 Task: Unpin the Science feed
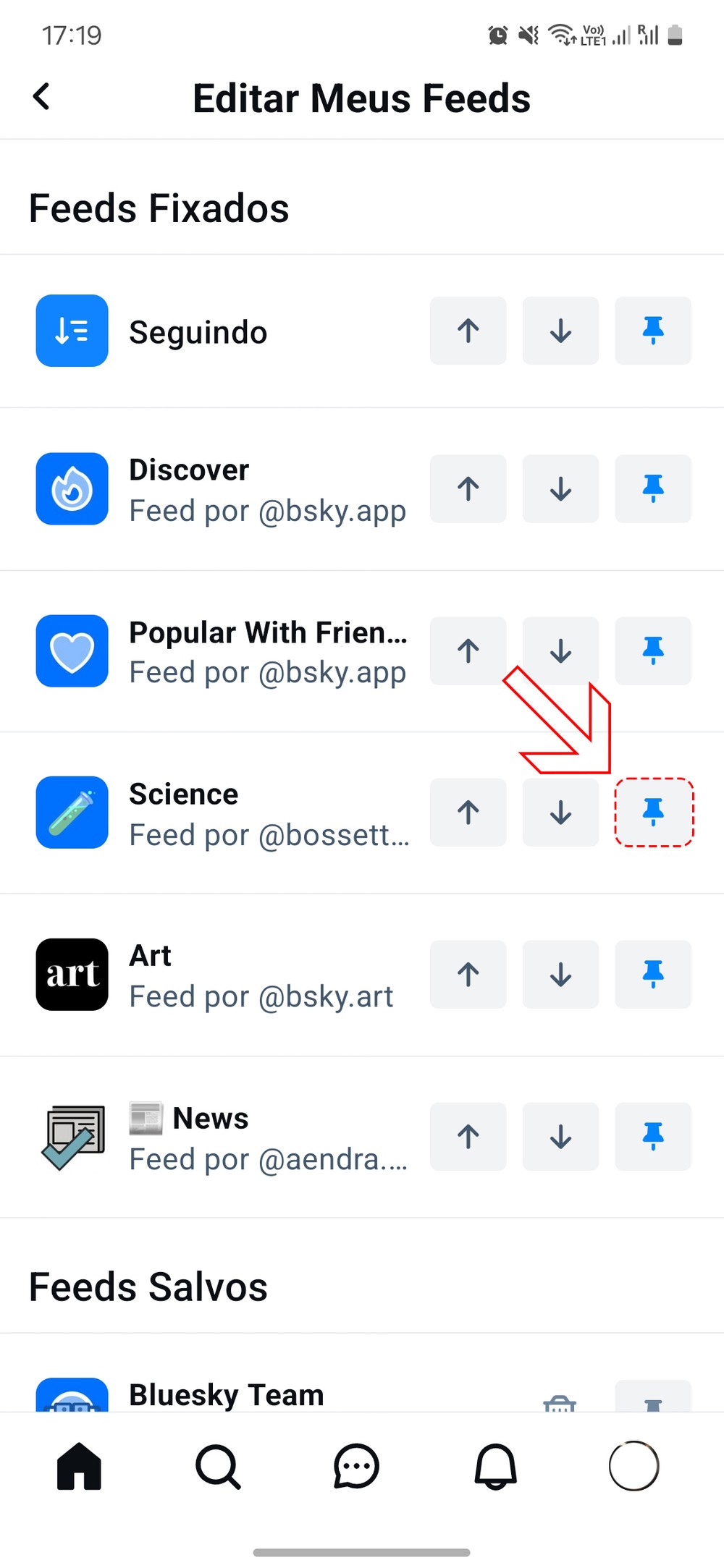pyautogui.click(x=653, y=812)
